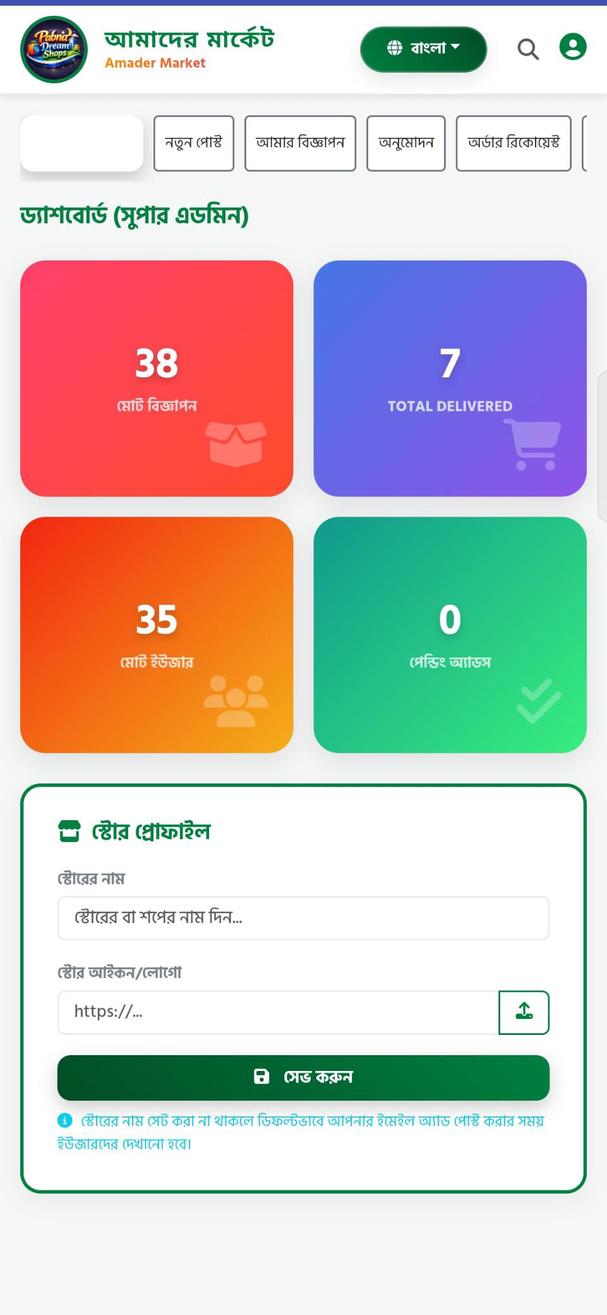Open the আমার বিজ্ঞাপন tab
607x1315 pixels.
coord(300,143)
